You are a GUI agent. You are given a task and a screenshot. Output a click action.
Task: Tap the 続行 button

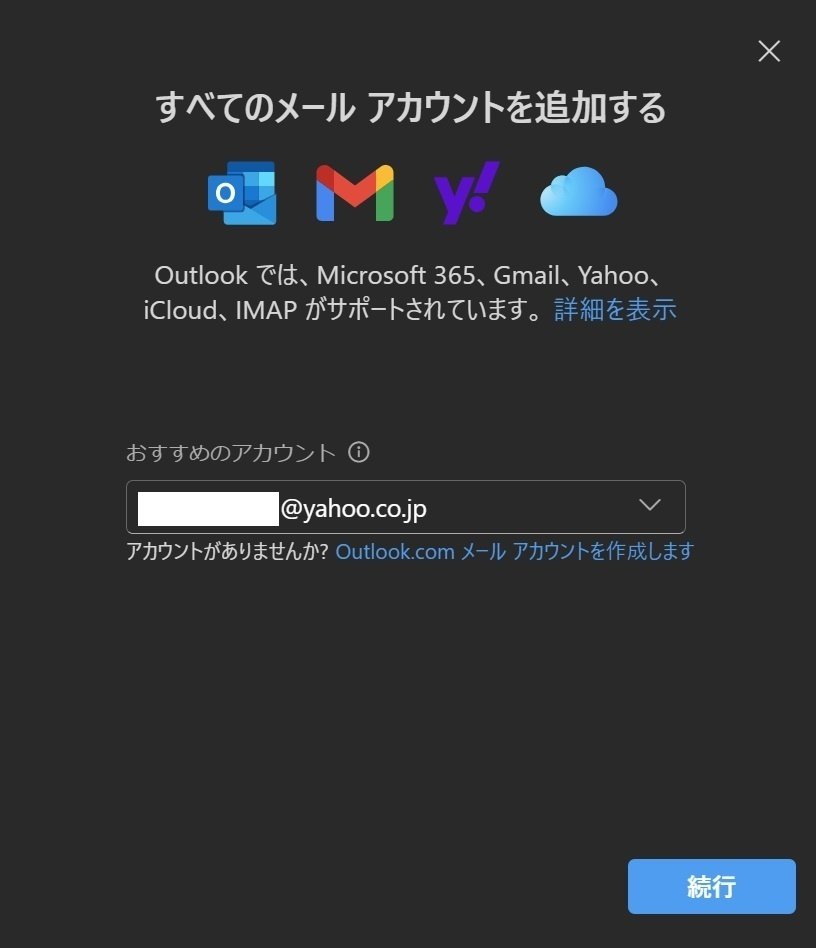pos(711,886)
